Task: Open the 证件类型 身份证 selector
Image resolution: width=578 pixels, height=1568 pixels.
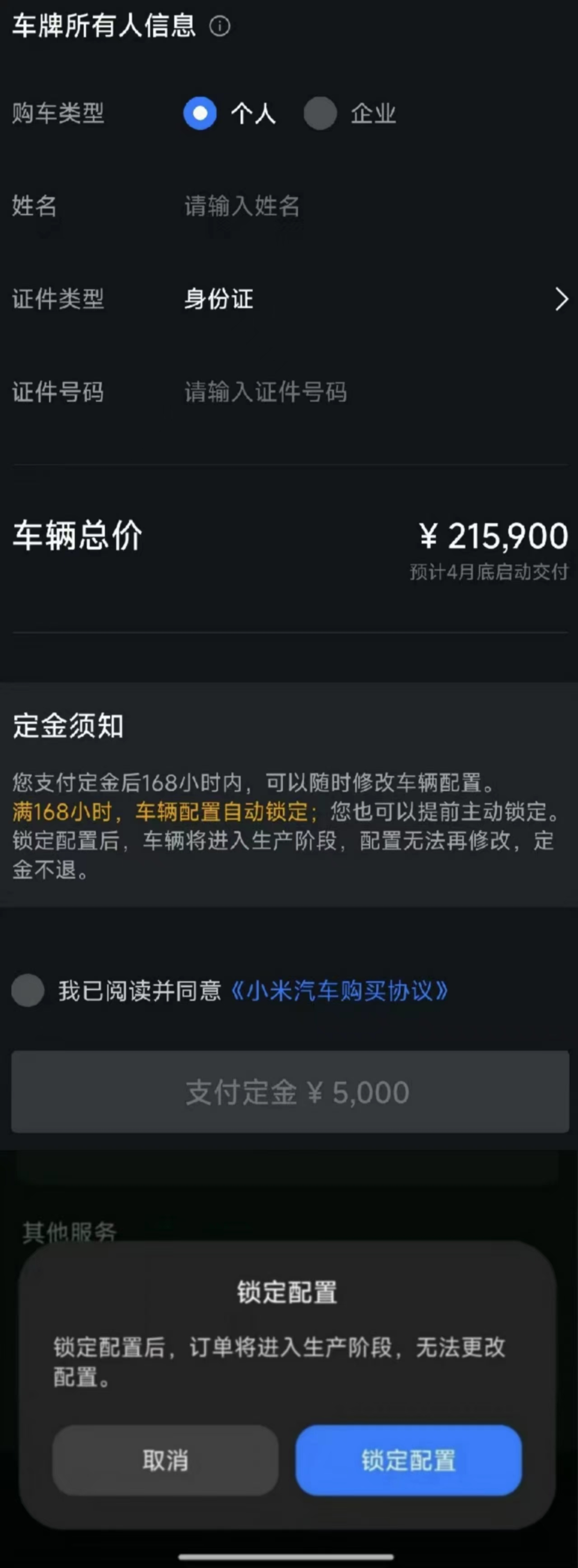Action: click(376, 299)
